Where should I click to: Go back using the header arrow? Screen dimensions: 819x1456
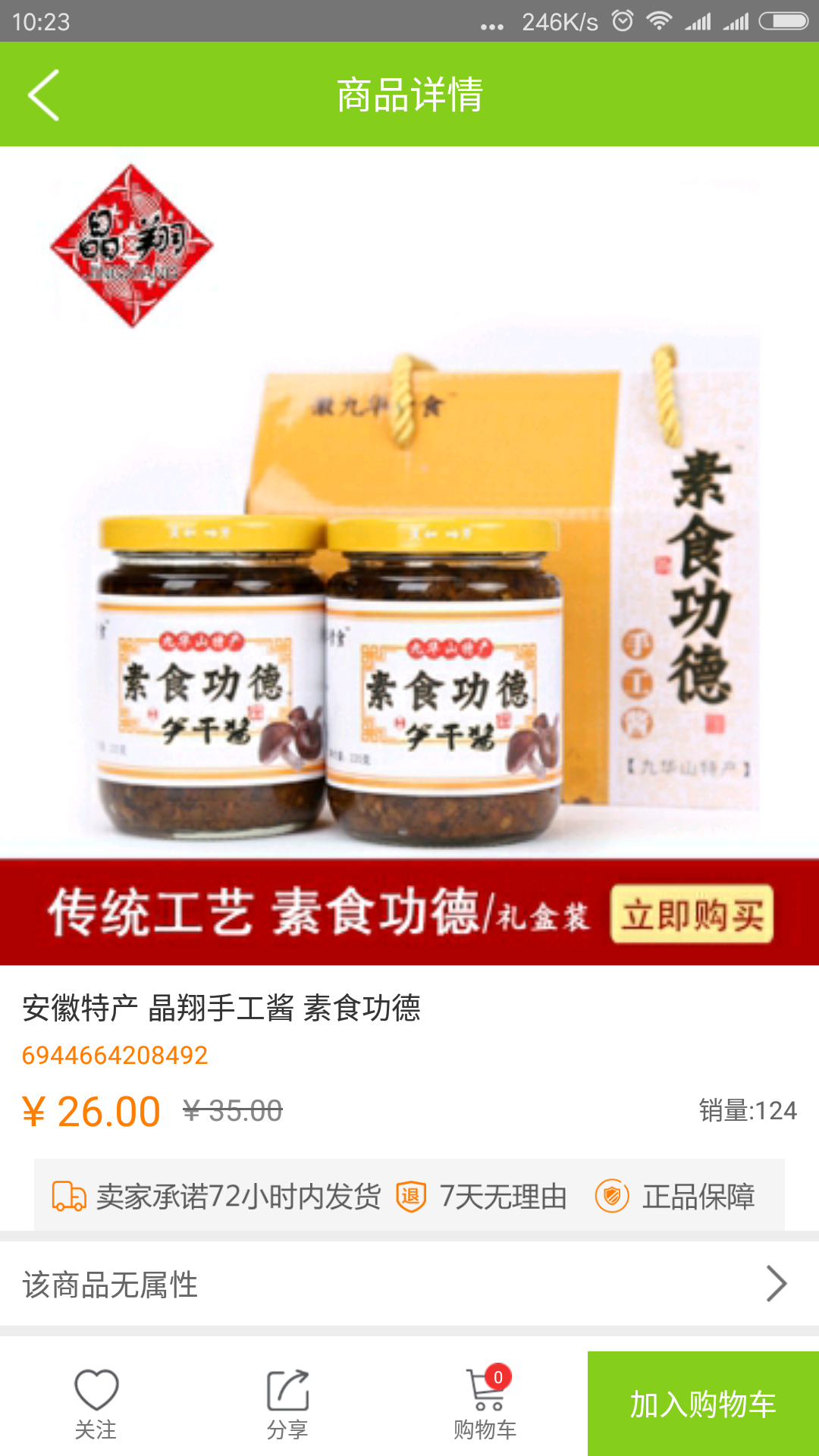[44, 95]
